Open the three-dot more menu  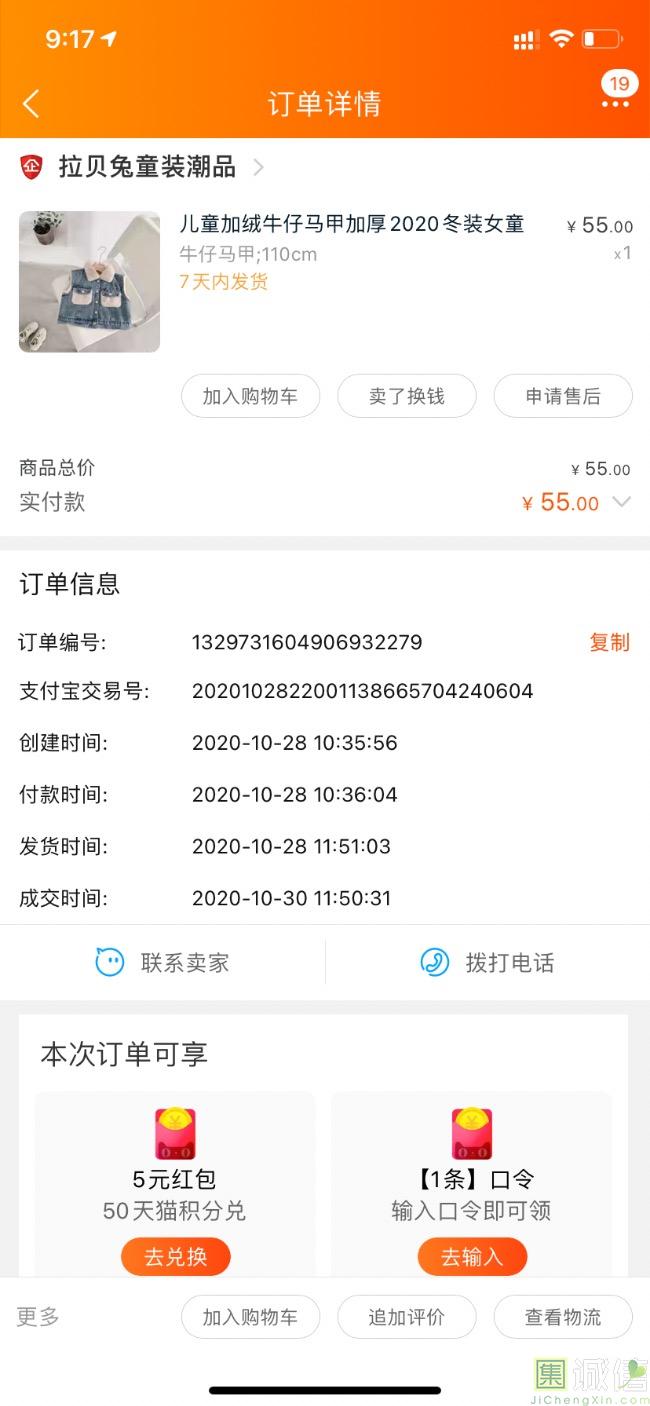click(x=615, y=103)
